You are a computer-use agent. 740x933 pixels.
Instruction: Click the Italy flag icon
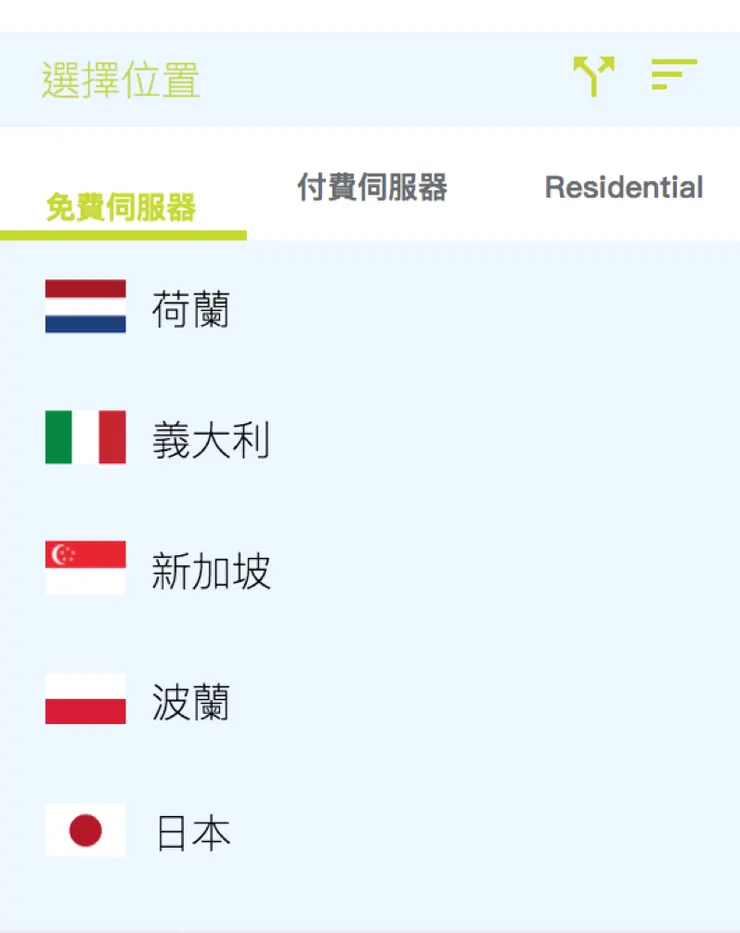84,439
